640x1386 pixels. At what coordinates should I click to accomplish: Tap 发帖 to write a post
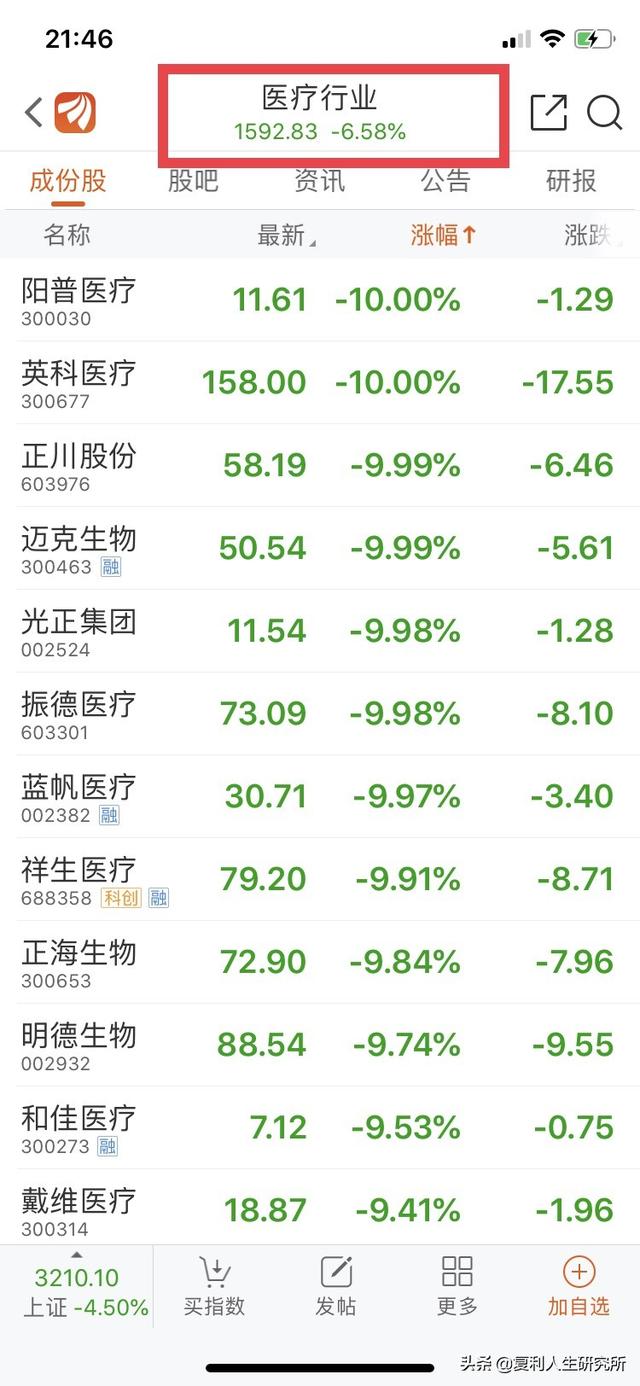(x=336, y=1287)
